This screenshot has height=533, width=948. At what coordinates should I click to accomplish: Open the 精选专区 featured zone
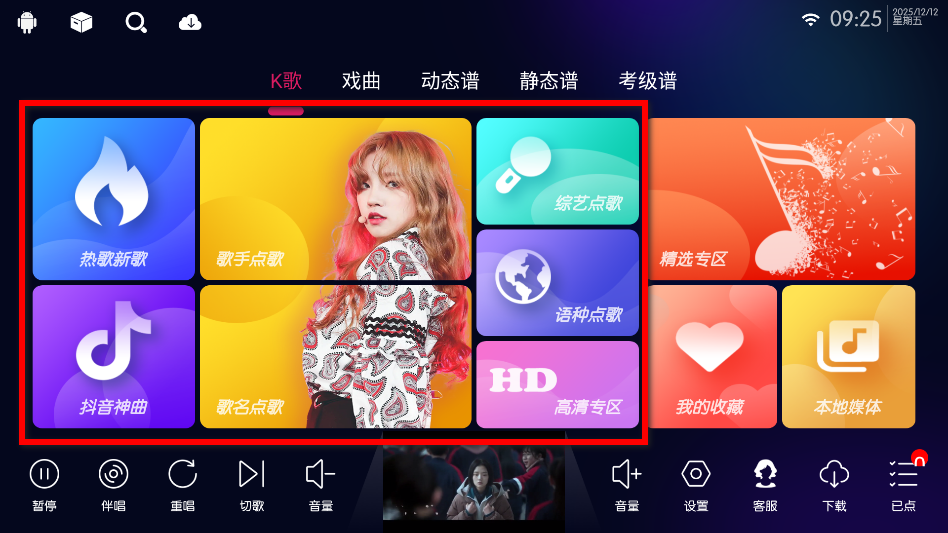tap(780, 198)
